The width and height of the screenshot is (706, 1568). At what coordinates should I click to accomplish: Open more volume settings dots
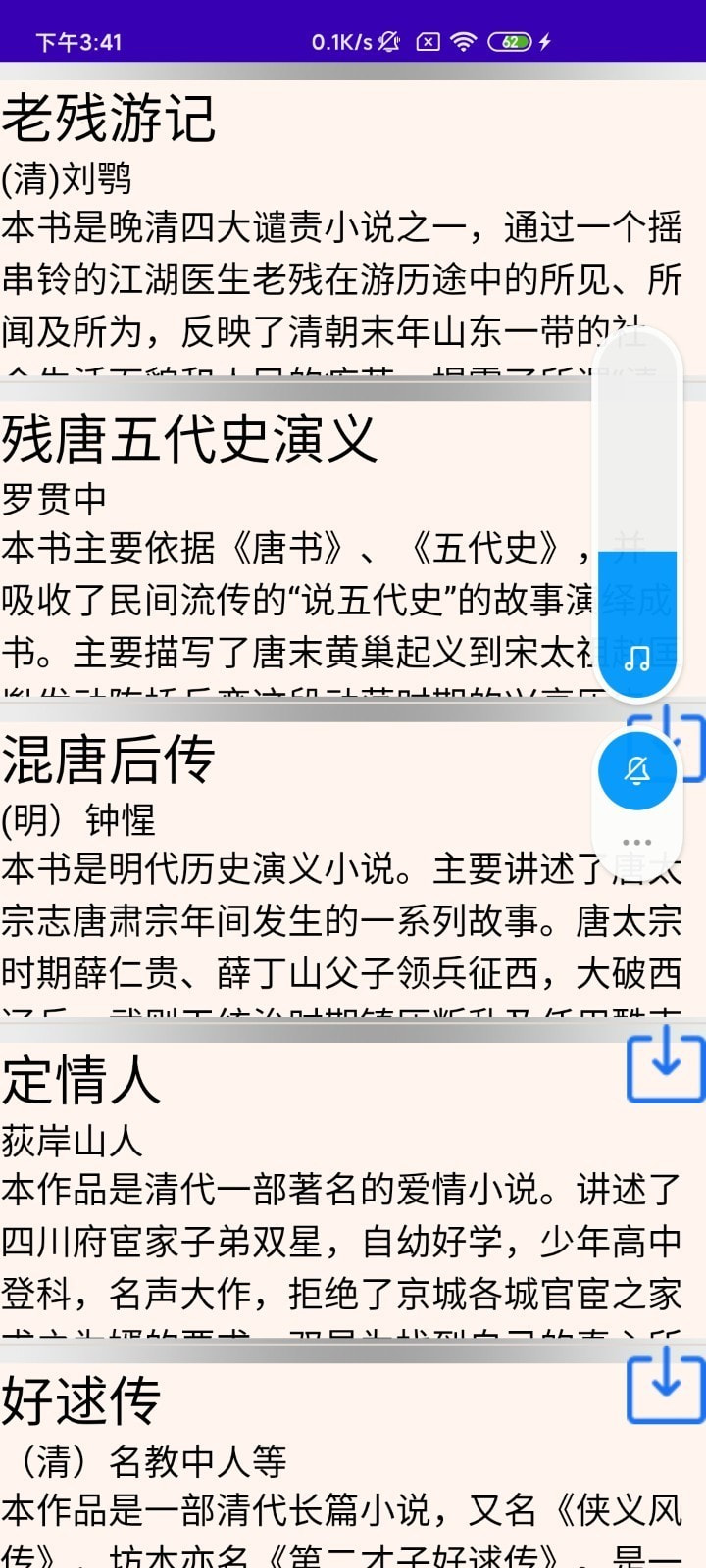click(637, 842)
